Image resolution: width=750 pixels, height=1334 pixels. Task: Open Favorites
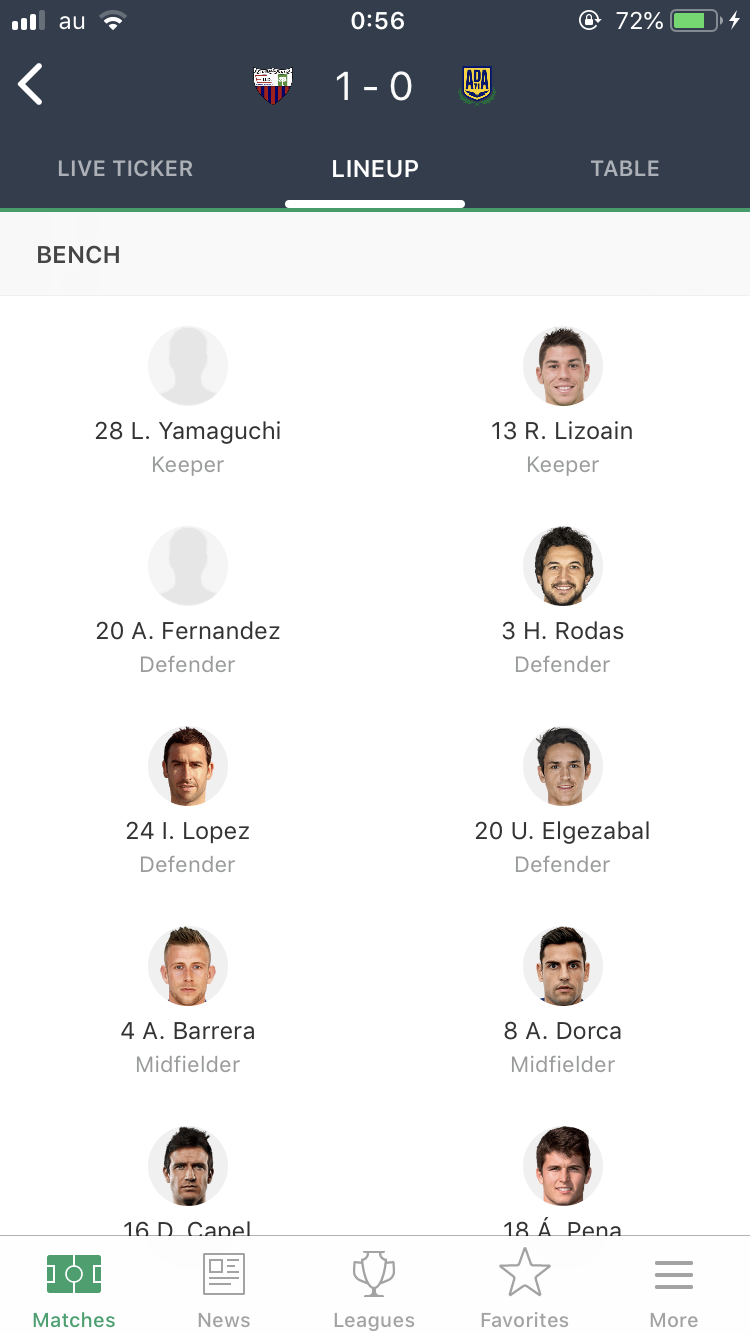point(524,1290)
